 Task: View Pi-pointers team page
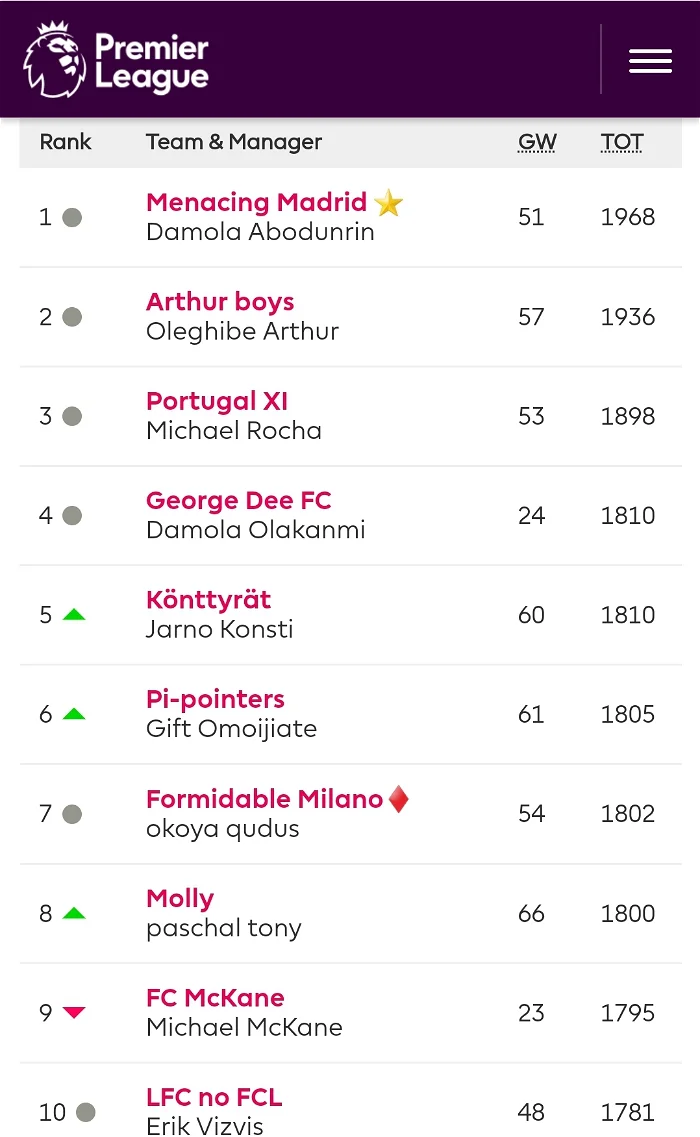[215, 699]
